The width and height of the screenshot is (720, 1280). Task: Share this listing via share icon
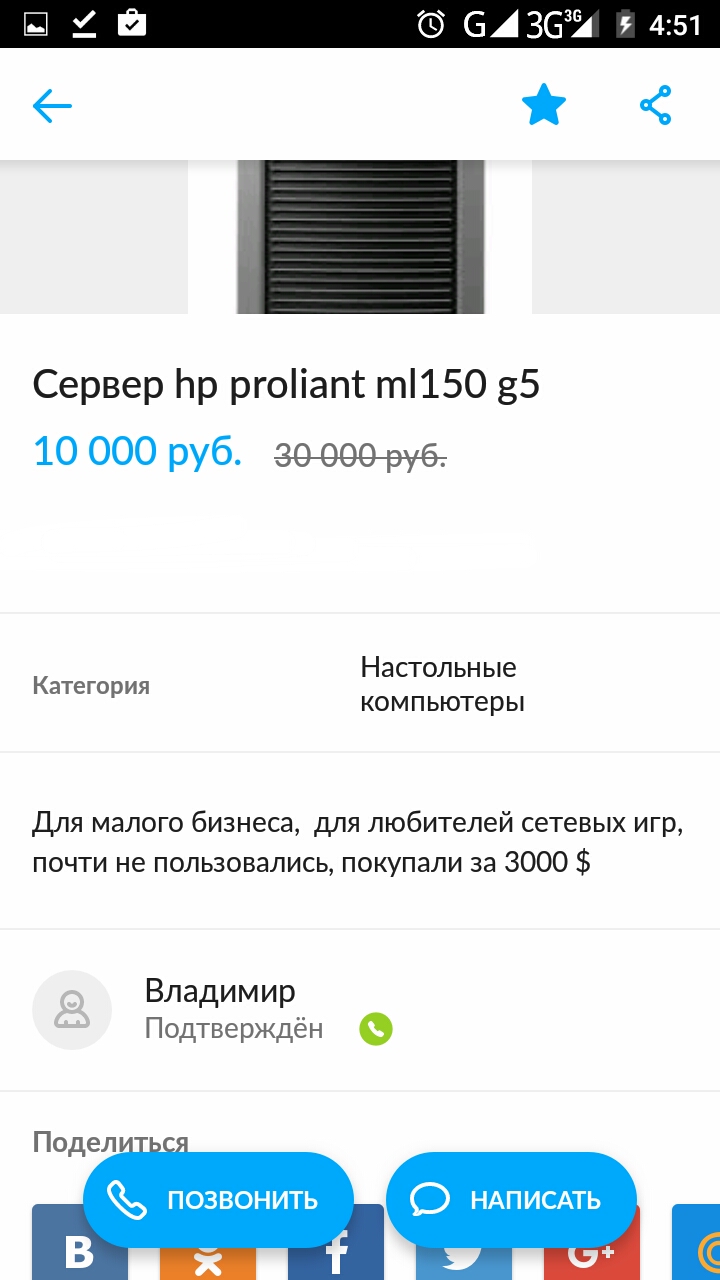(x=656, y=105)
